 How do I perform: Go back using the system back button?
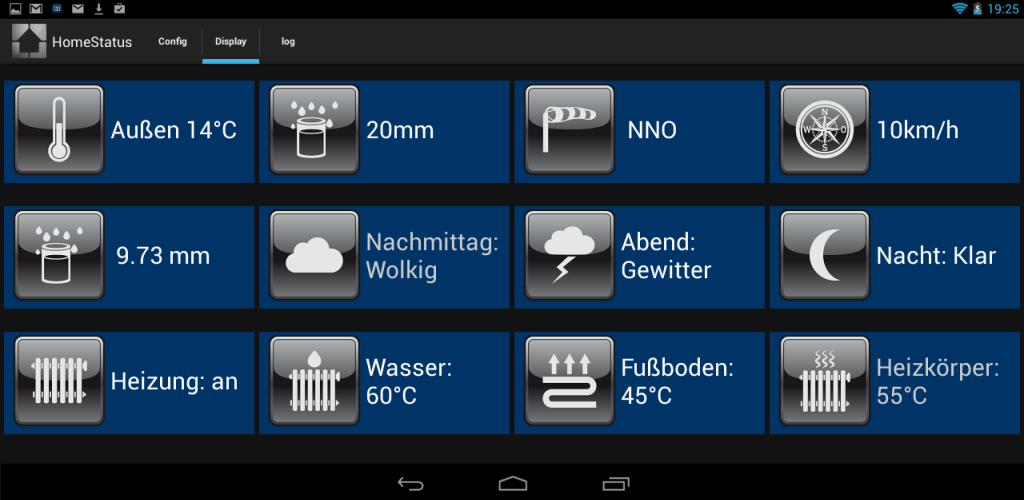pyautogui.click(x=411, y=483)
